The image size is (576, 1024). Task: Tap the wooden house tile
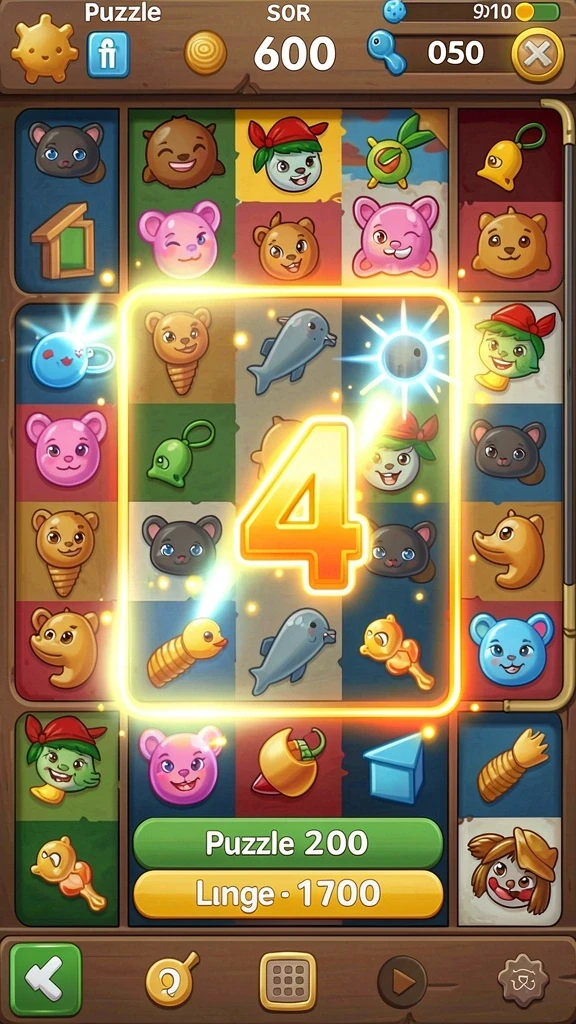point(63,241)
